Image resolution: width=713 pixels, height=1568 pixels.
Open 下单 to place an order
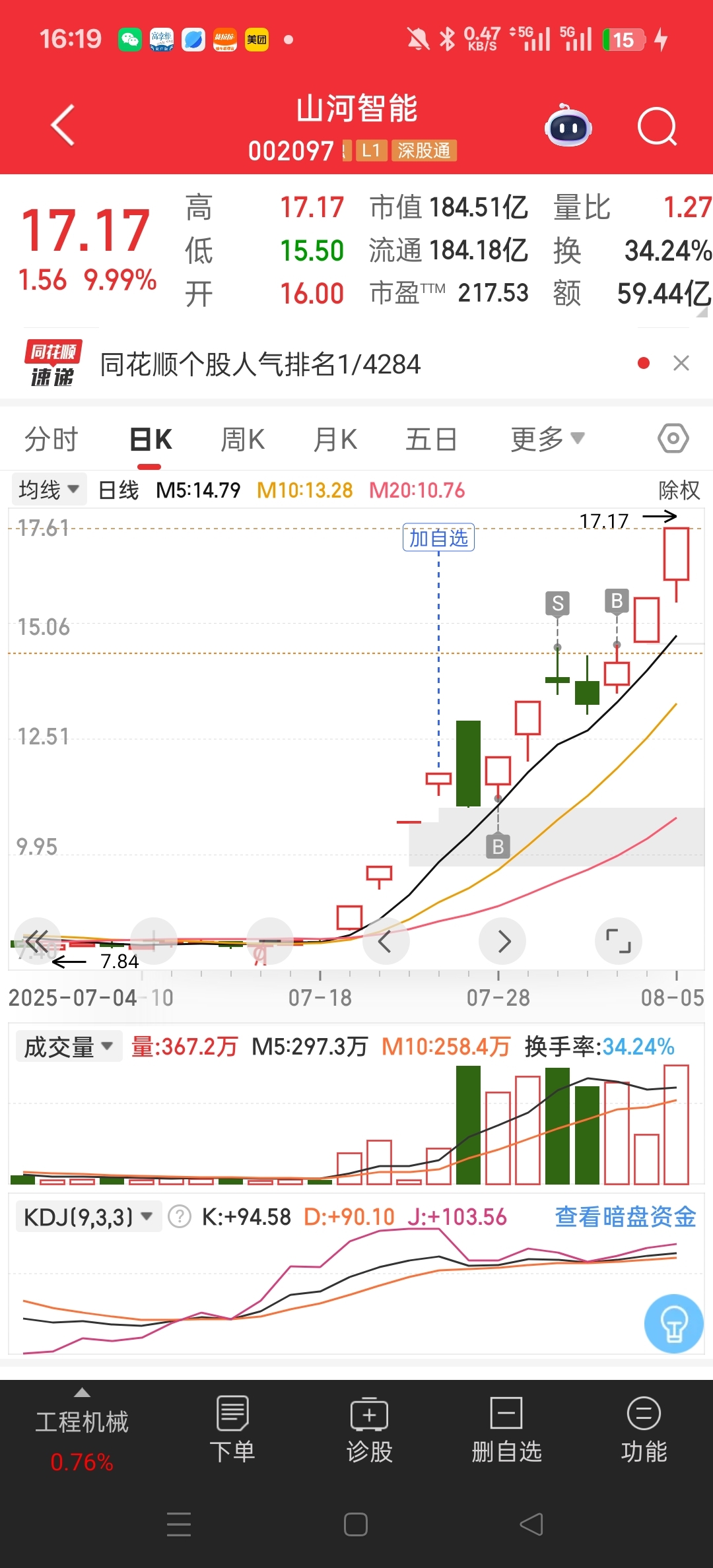(x=232, y=1429)
